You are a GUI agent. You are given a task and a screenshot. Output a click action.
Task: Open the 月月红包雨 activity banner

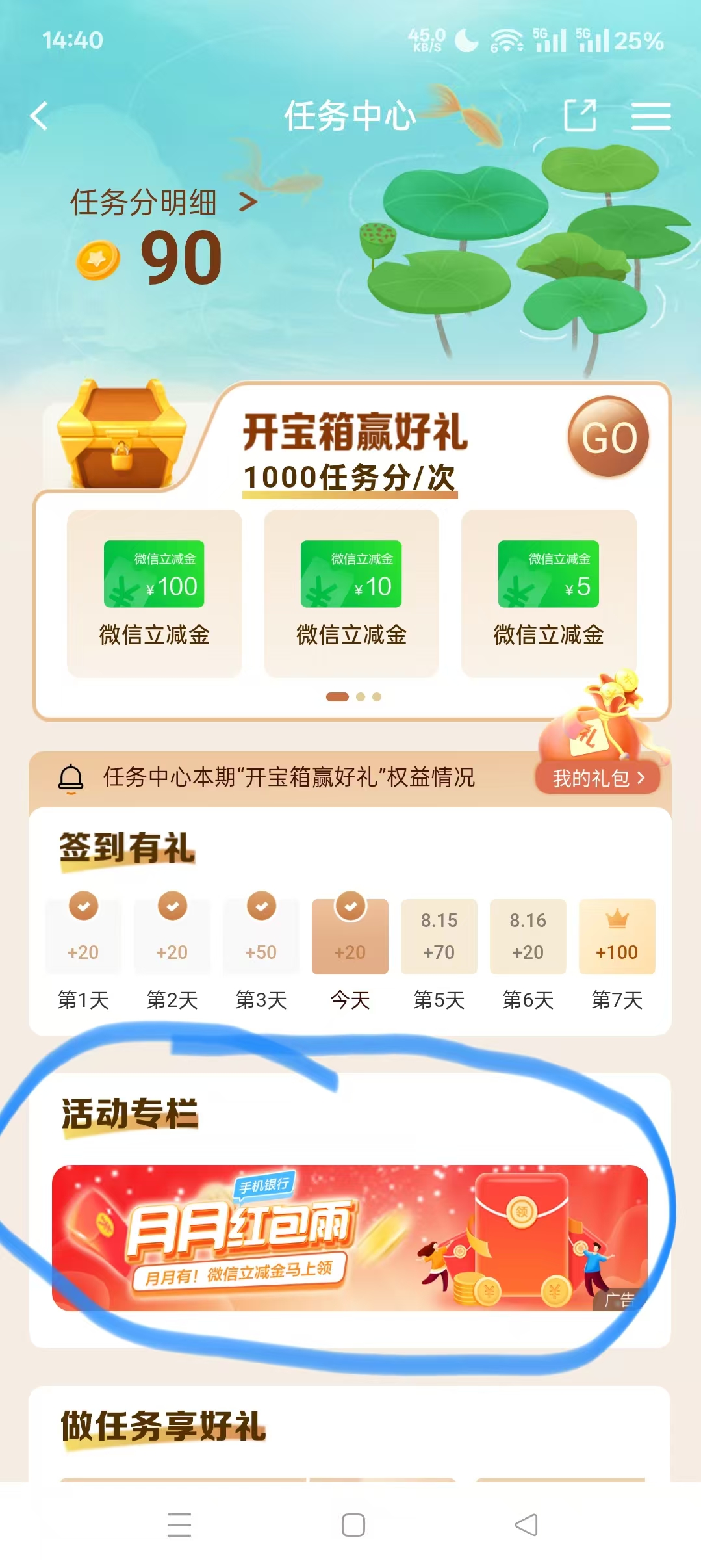click(x=350, y=1237)
